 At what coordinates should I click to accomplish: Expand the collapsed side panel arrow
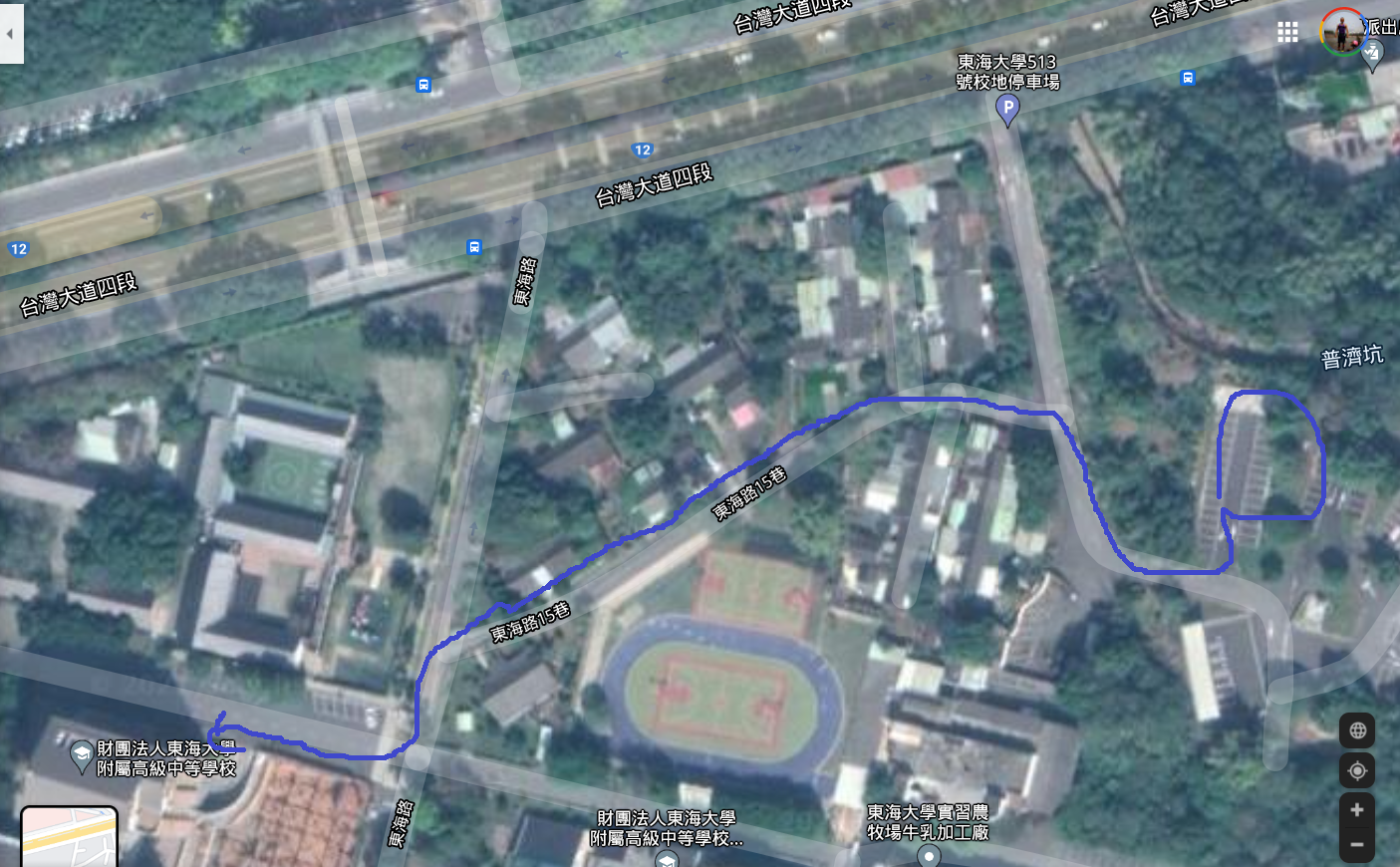[10, 33]
